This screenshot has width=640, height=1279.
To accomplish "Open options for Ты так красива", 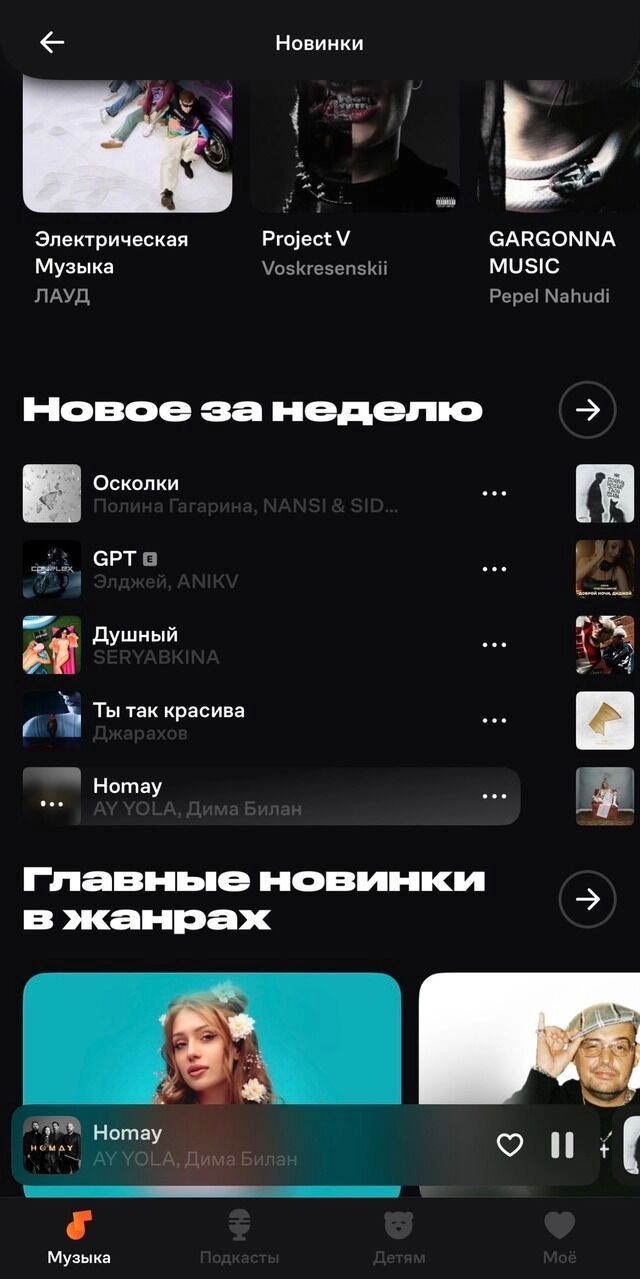I will tap(494, 721).
